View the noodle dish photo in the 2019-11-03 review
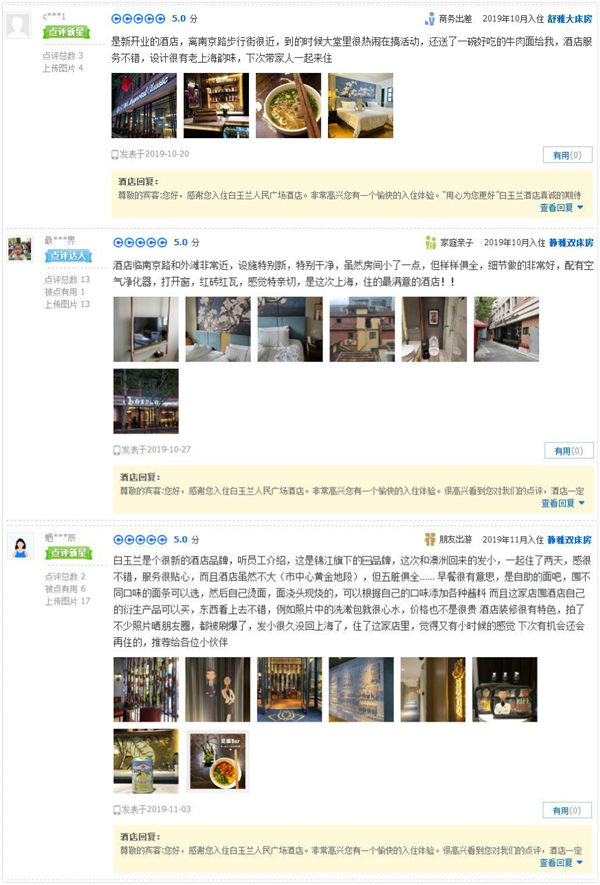The height and width of the screenshot is (885, 600). pyautogui.click(x=216, y=761)
